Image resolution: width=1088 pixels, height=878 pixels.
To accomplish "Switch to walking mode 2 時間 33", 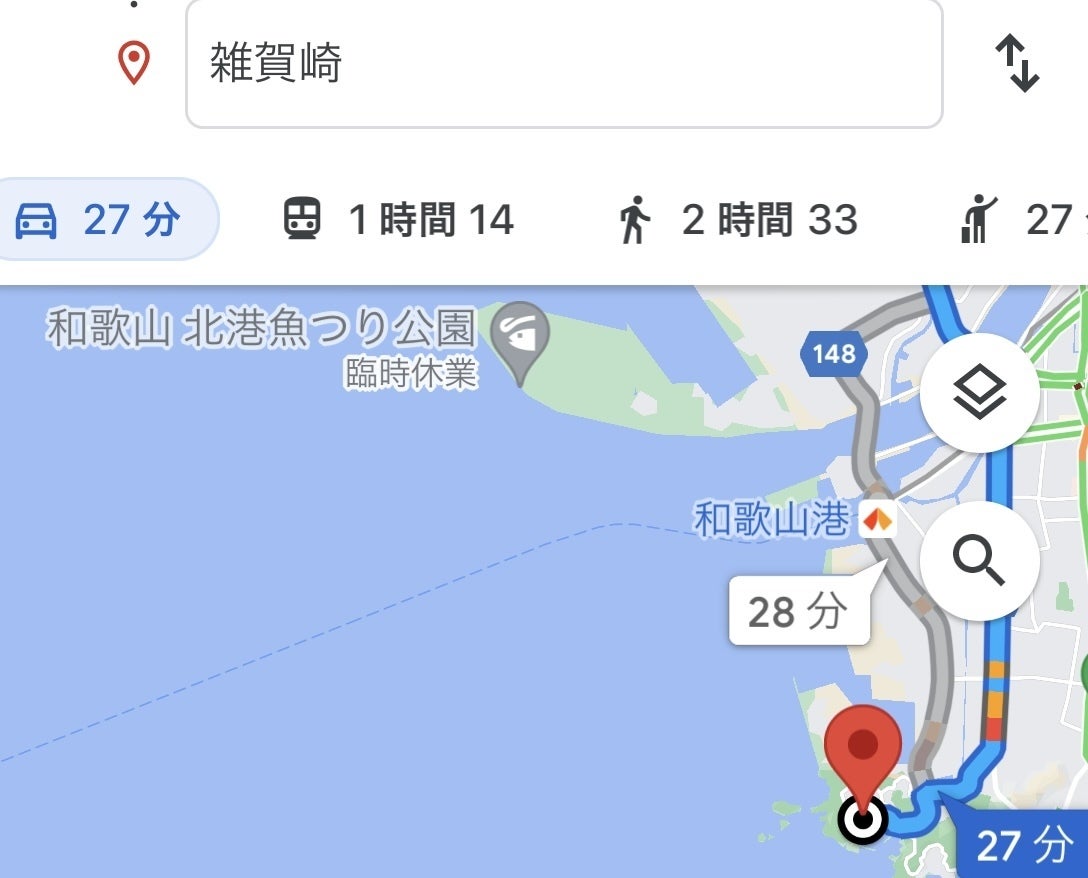I will pyautogui.click(x=736, y=220).
